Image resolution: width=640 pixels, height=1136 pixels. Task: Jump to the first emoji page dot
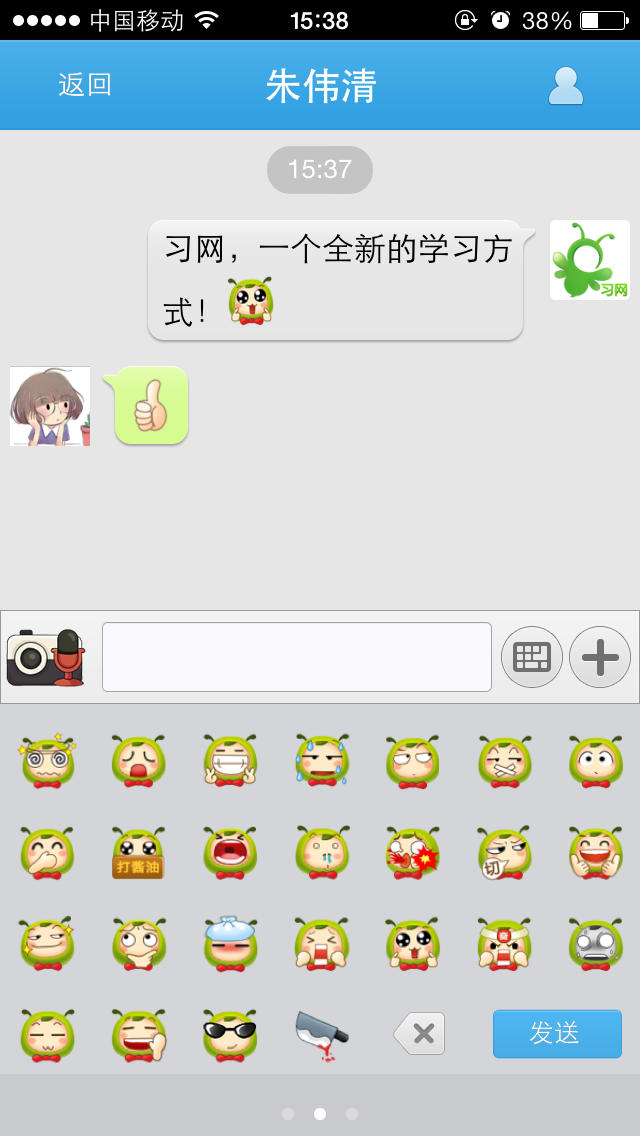(288, 1113)
